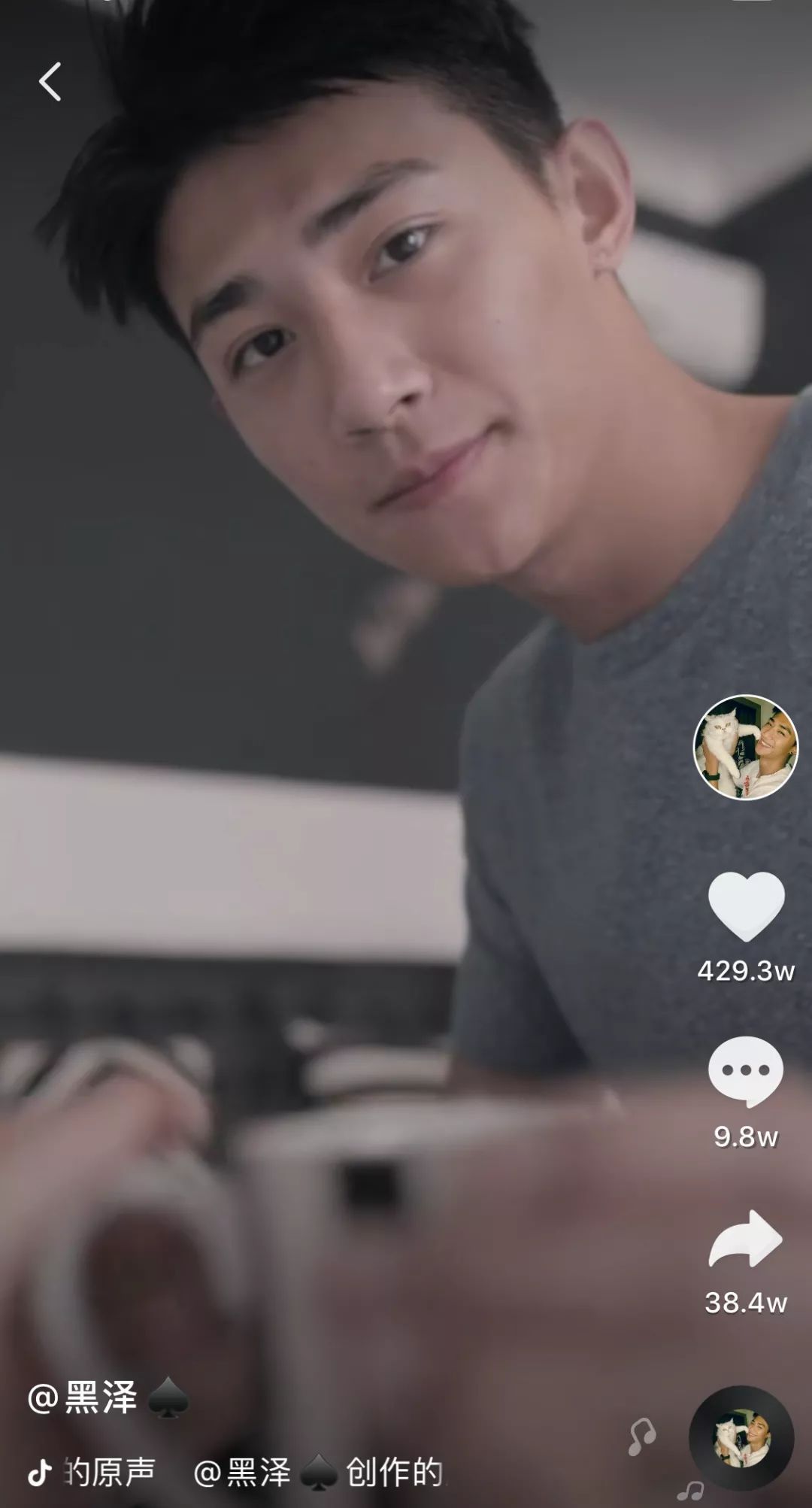This screenshot has width=812, height=1508.
Task: Open the creator's round profile avatar
Action: tap(745, 747)
